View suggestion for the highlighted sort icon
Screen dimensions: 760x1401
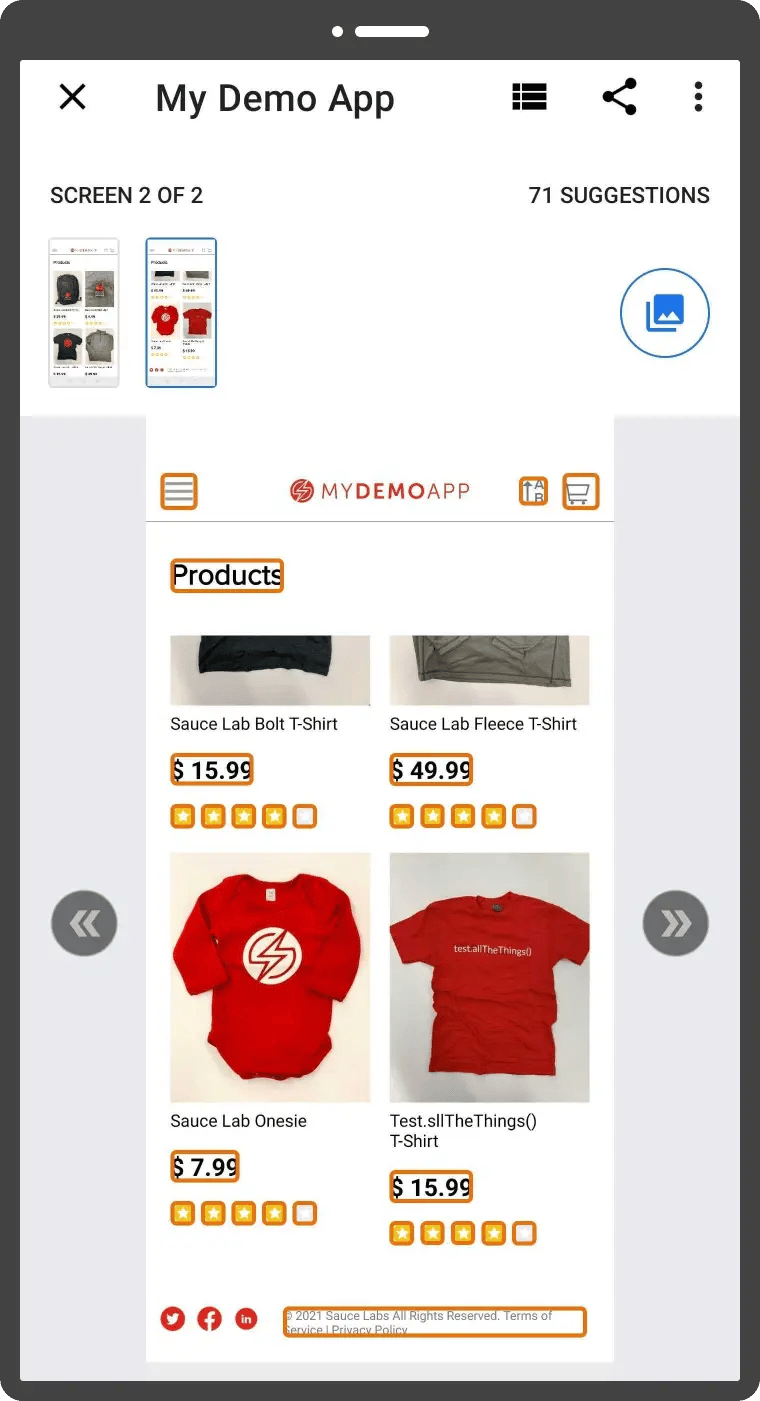534,491
